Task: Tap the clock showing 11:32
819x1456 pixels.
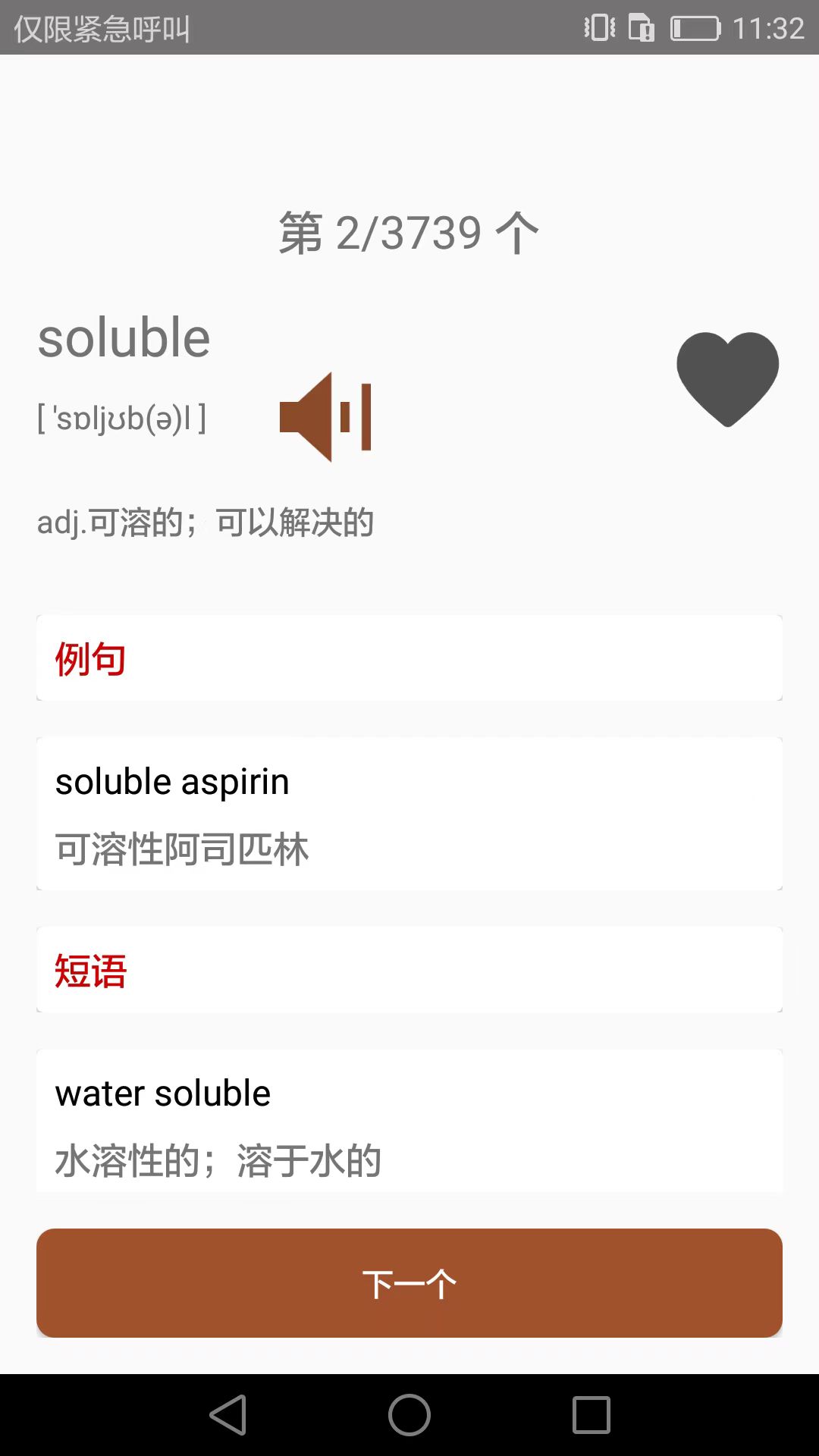Action: coord(770,28)
